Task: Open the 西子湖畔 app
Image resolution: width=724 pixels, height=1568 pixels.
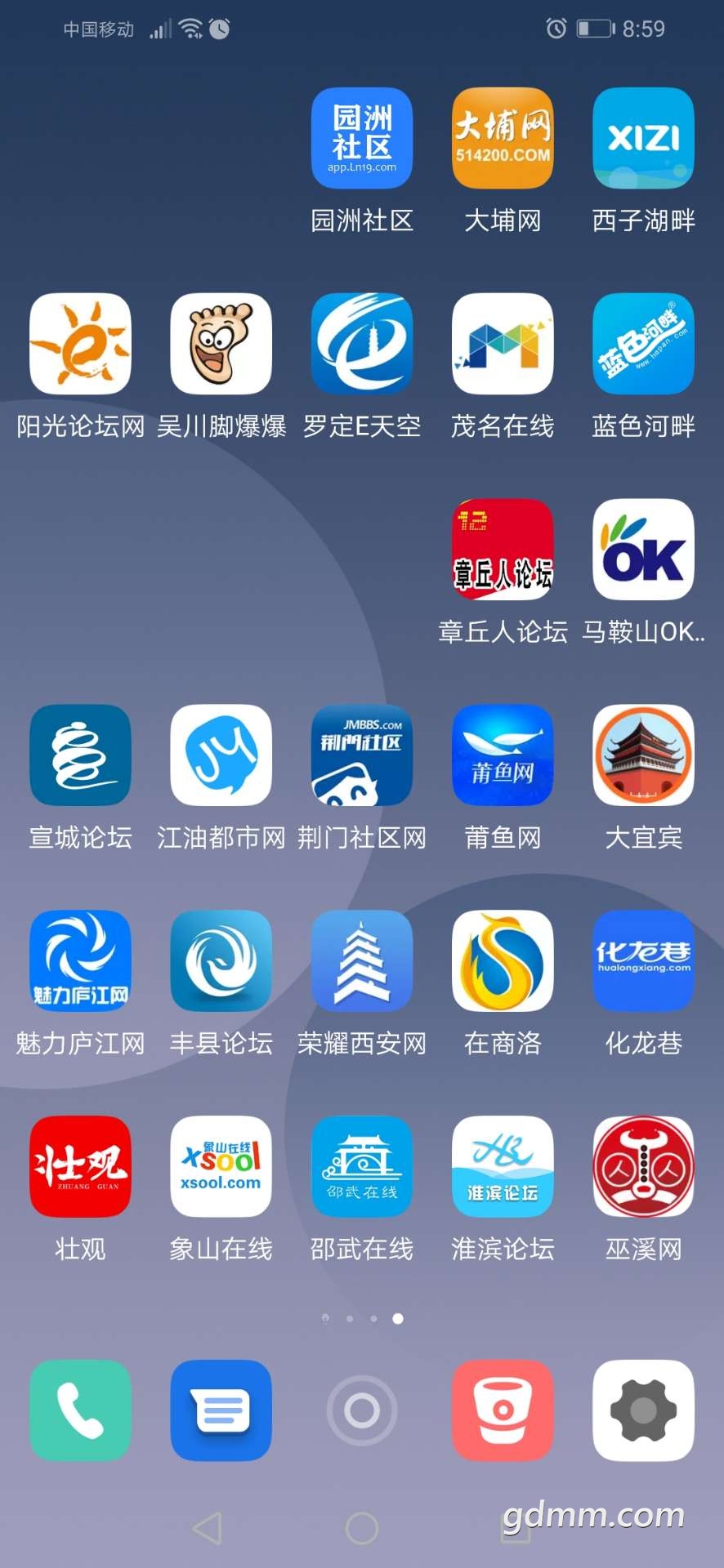Action: 643,138
